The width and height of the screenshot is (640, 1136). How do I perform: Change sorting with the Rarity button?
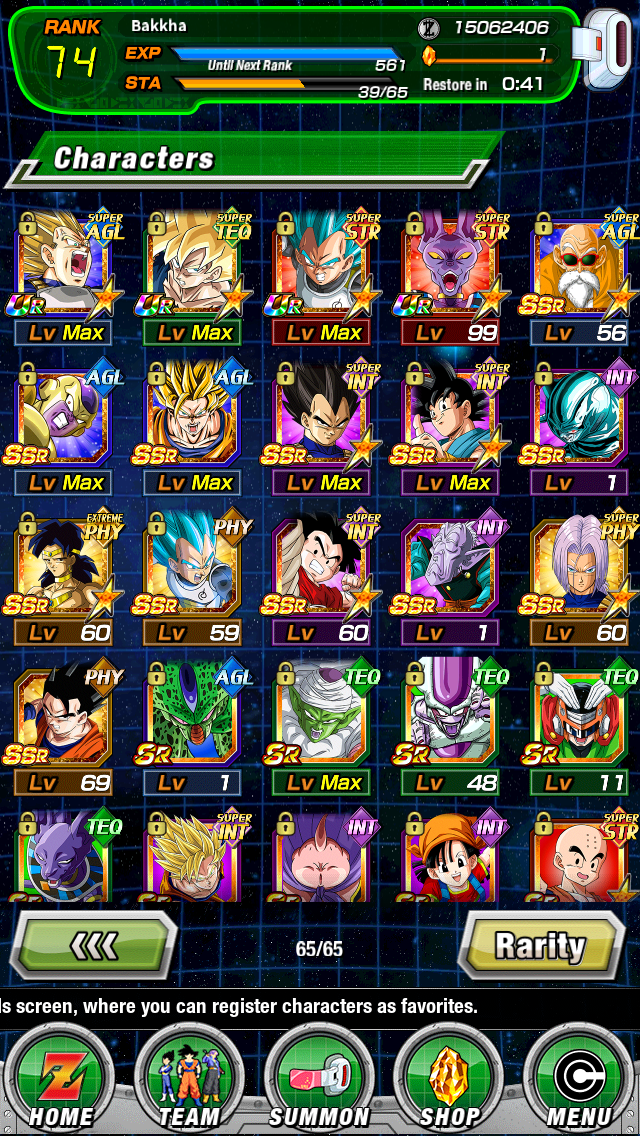click(x=542, y=945)
